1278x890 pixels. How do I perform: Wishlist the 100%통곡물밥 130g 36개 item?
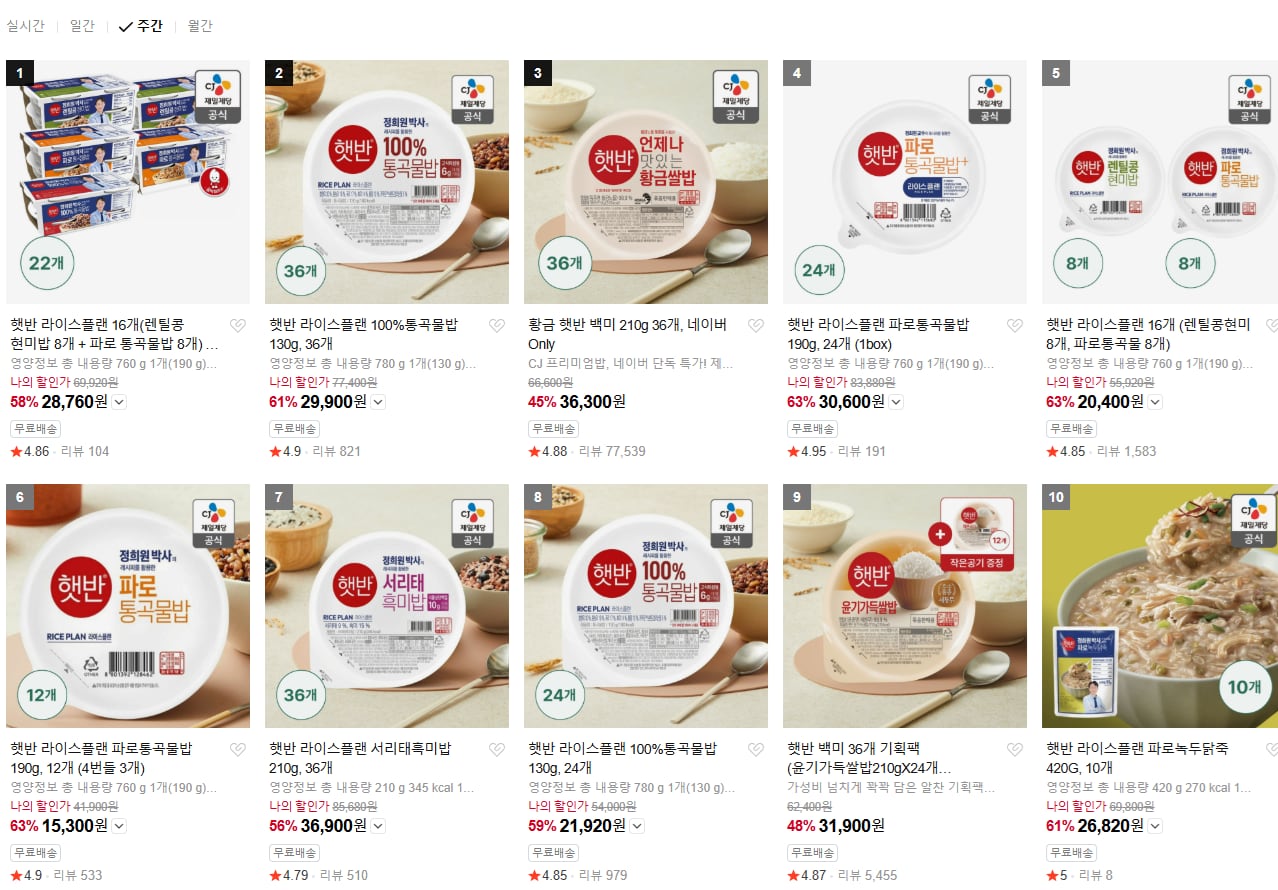click(497, 326)
